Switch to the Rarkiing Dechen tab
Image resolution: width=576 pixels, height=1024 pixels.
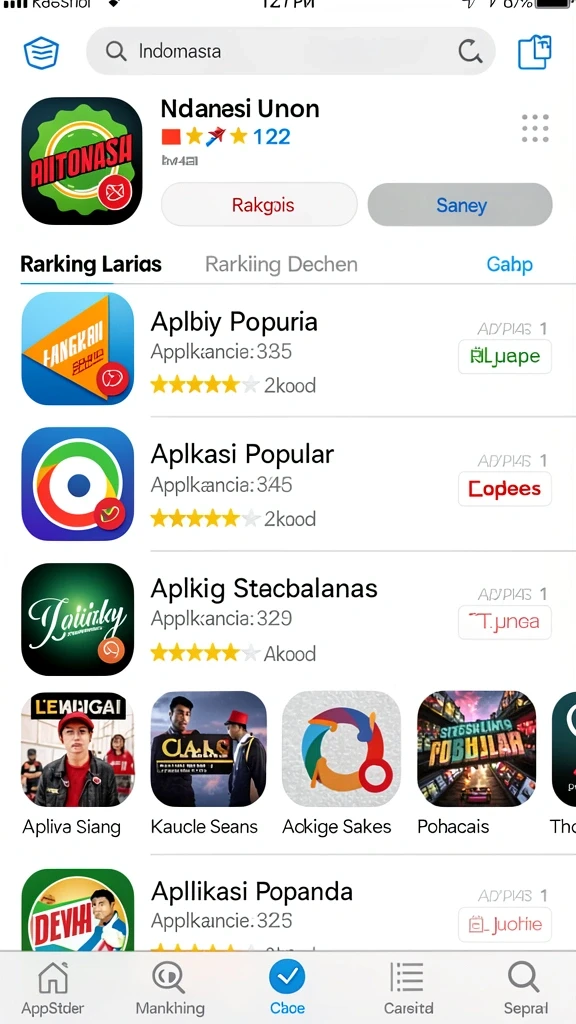point(281,264)
